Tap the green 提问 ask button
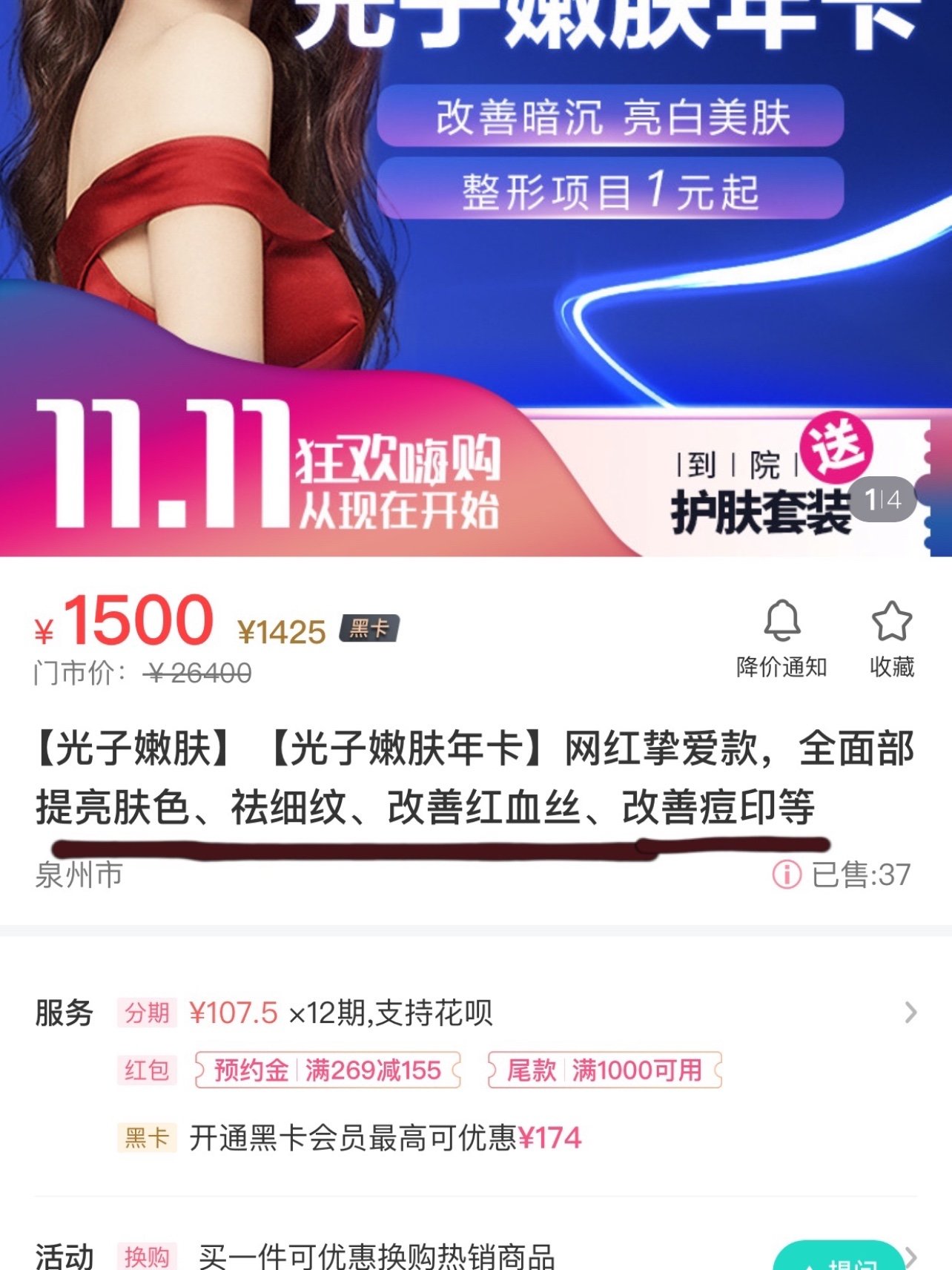The width and height of the screenshot is (952, 1270). (x=838, y=1259)
